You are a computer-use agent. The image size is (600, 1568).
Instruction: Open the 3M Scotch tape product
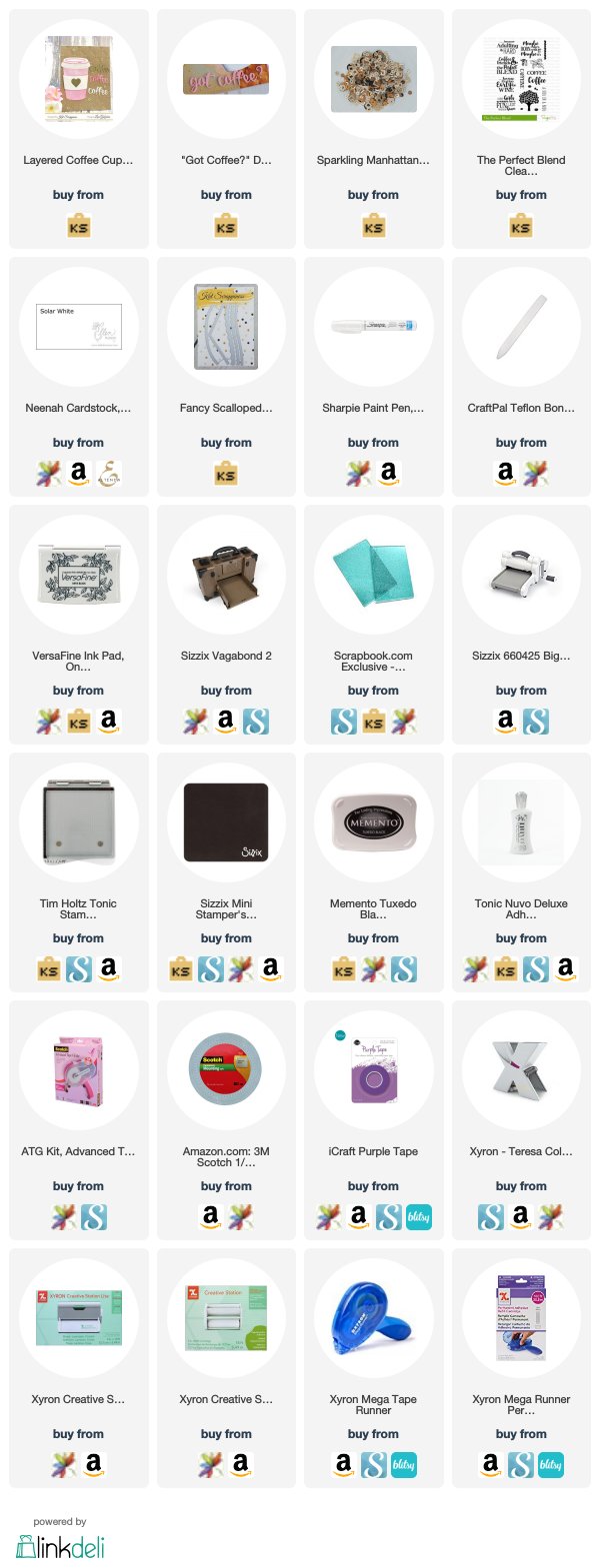[226, 1071]
